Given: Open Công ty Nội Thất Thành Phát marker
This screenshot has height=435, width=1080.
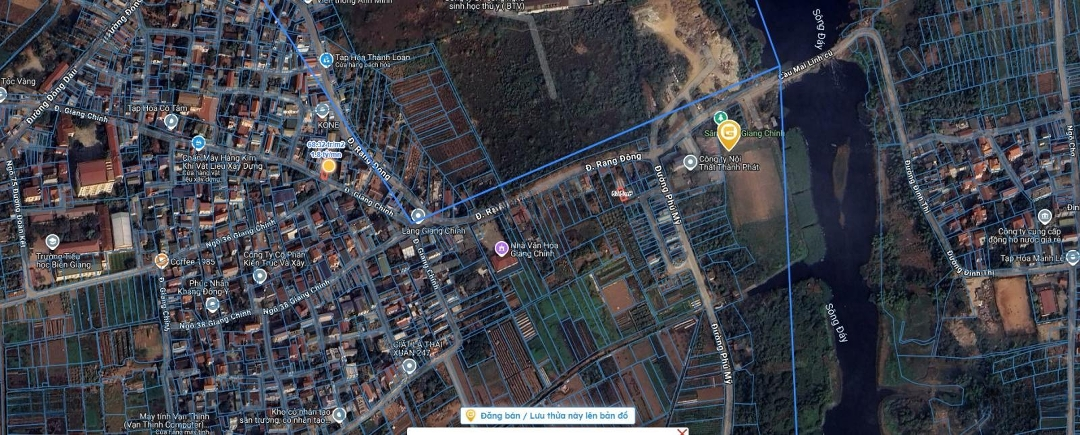Looking at the screenshot, I should [690, 162].
